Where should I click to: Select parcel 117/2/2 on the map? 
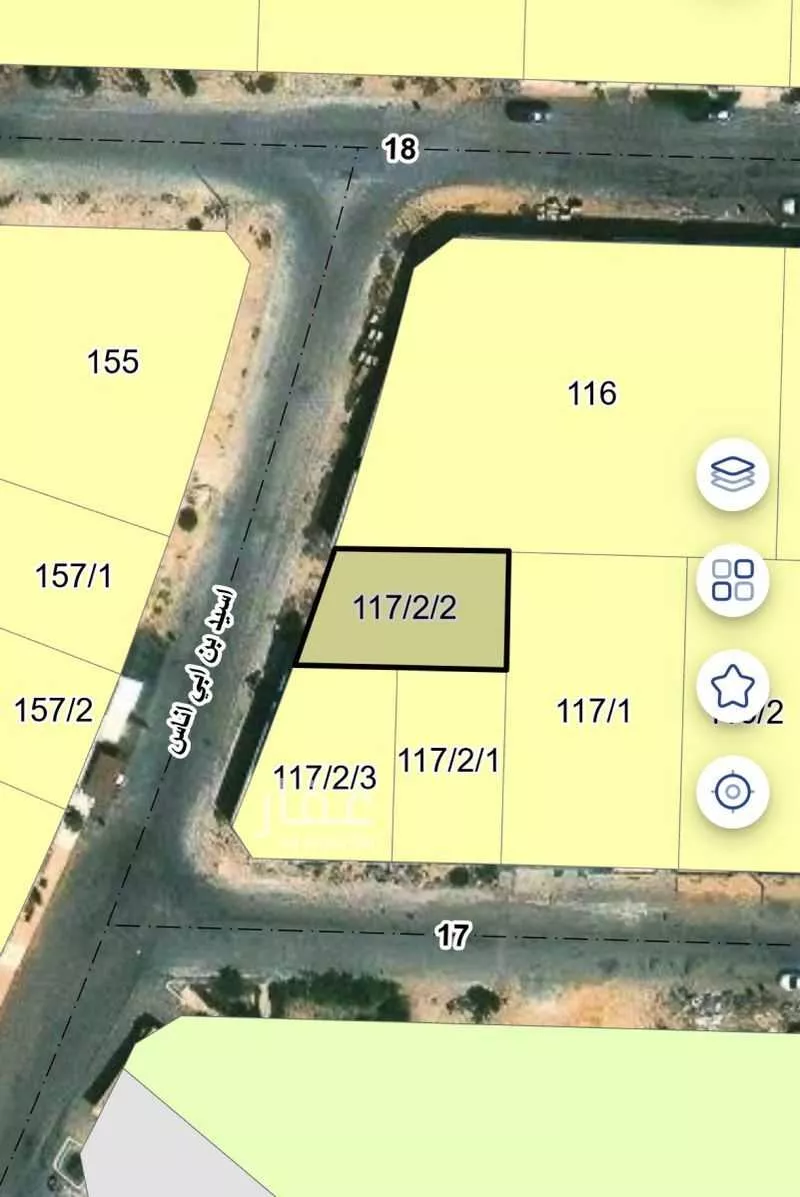[405, 608]
